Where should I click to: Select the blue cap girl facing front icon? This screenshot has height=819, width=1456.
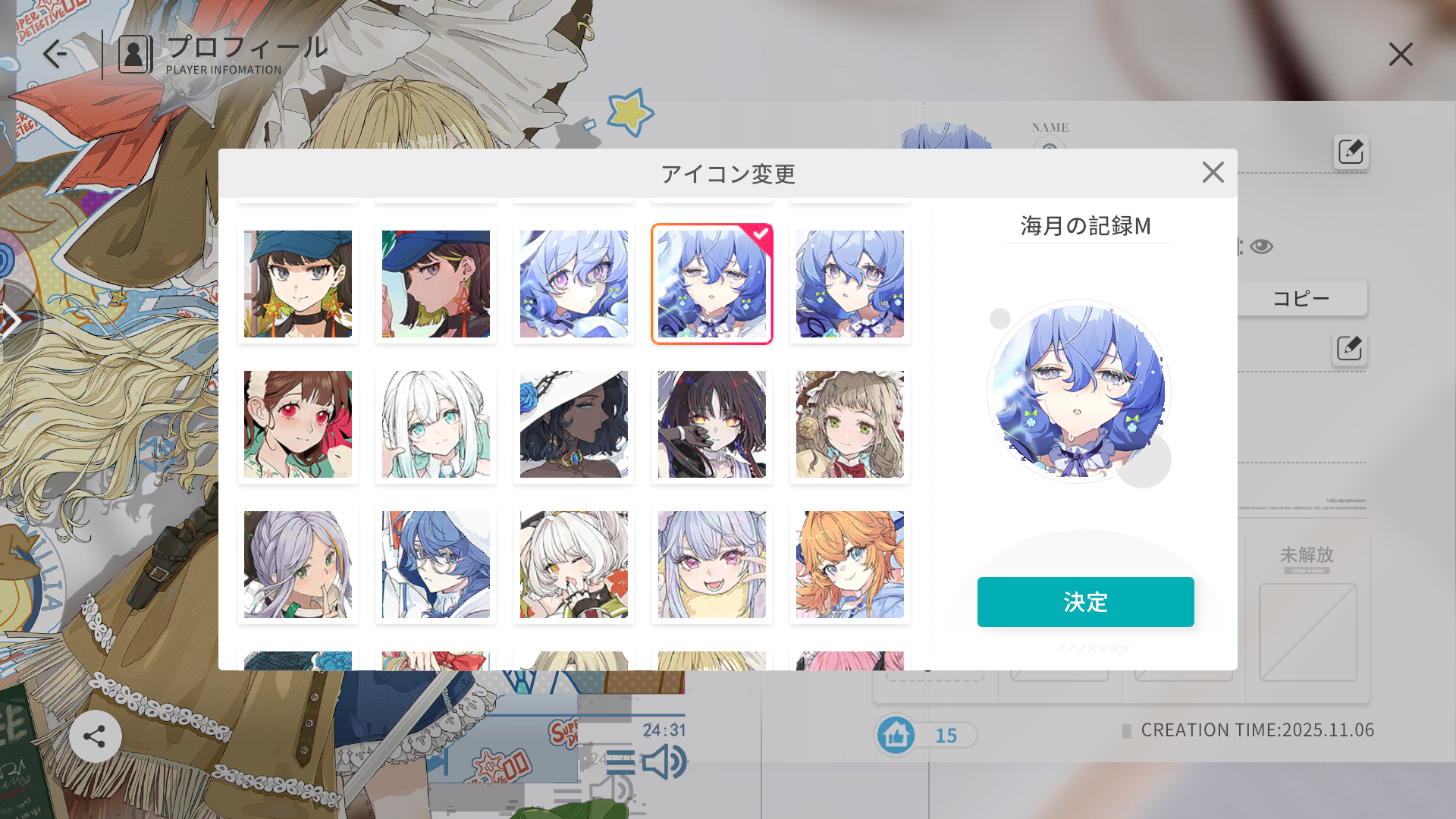[x=298, y=284]
